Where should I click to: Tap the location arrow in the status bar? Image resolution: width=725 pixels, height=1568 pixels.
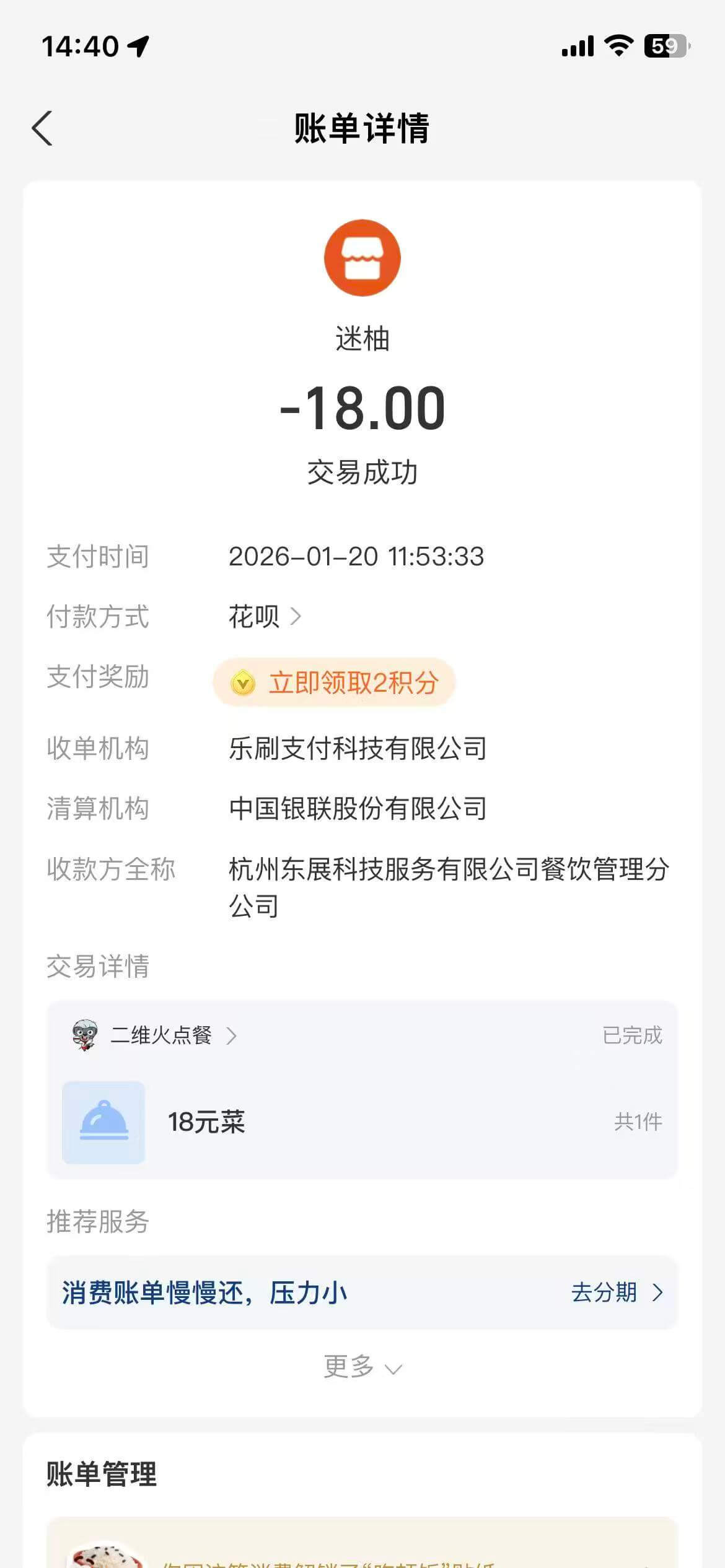point(139,45)
